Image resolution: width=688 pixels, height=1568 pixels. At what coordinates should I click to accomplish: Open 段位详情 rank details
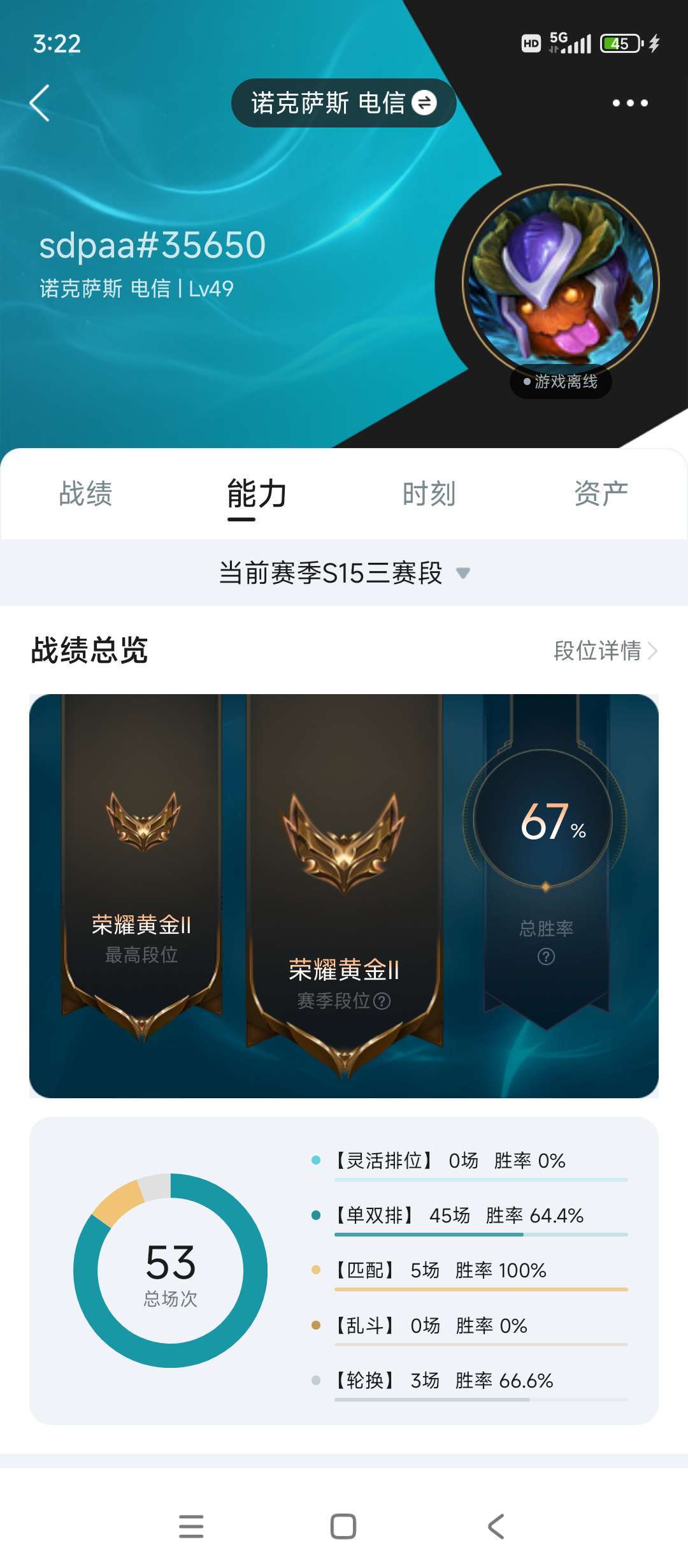point(605,651)
